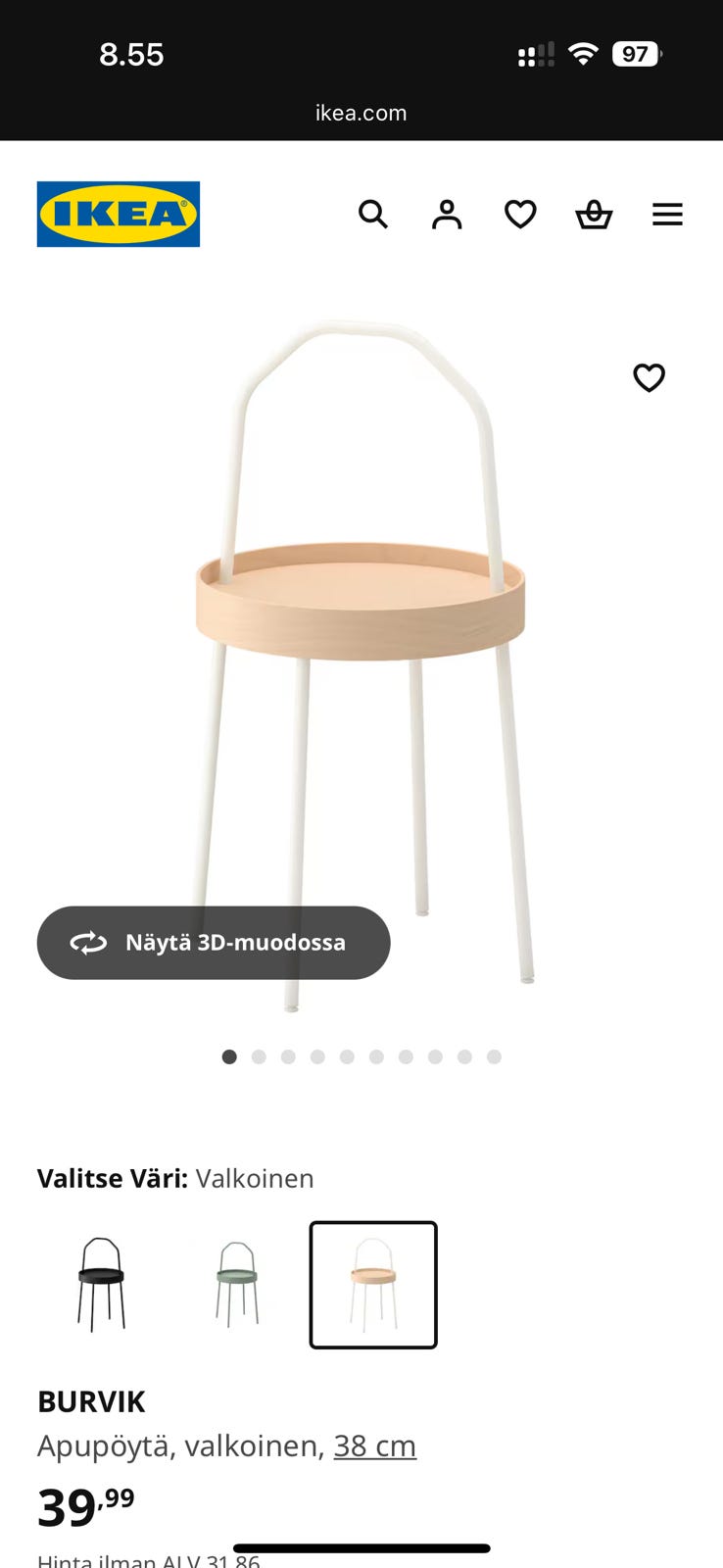Open the shopping basket

point(594,214)
